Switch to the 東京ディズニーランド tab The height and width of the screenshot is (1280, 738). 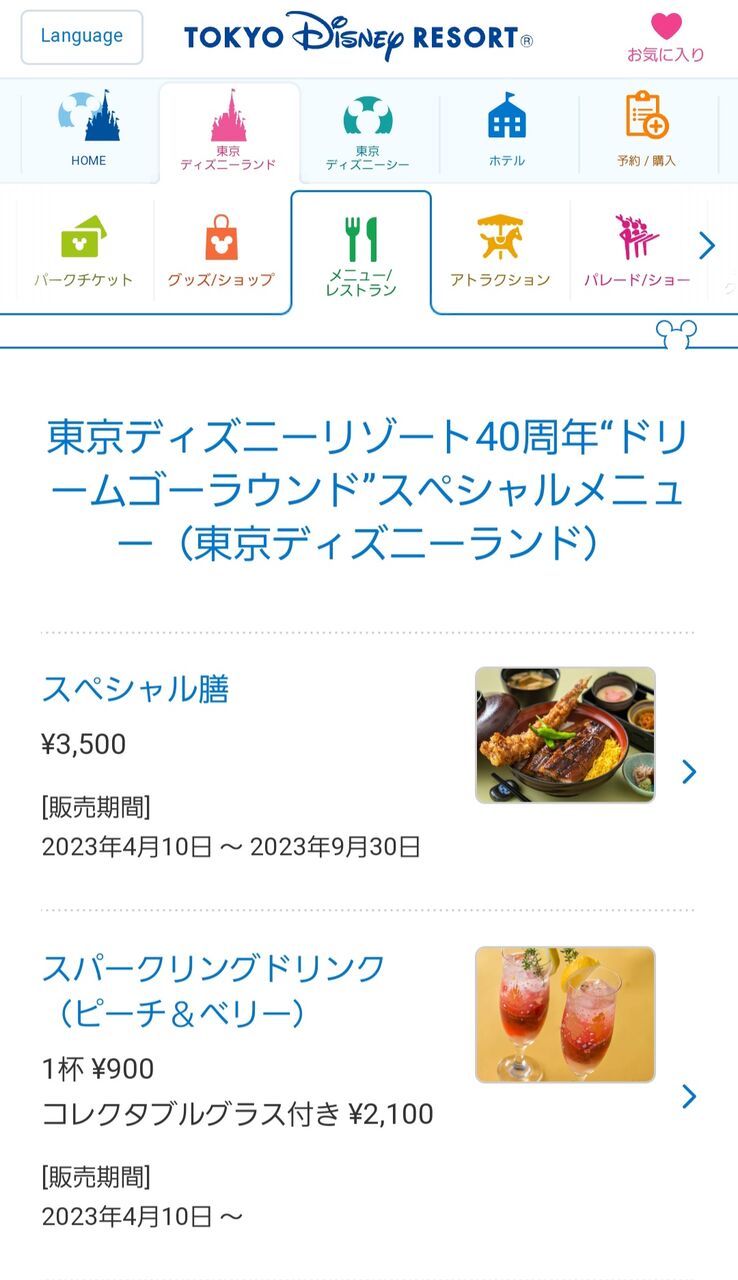(229, 132)
